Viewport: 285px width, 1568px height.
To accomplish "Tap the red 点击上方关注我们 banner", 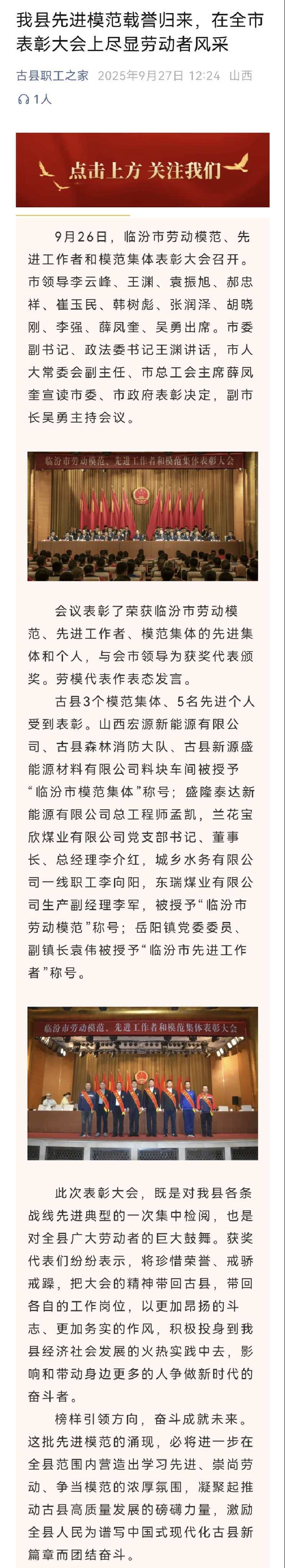I will [x=142, y=170].
